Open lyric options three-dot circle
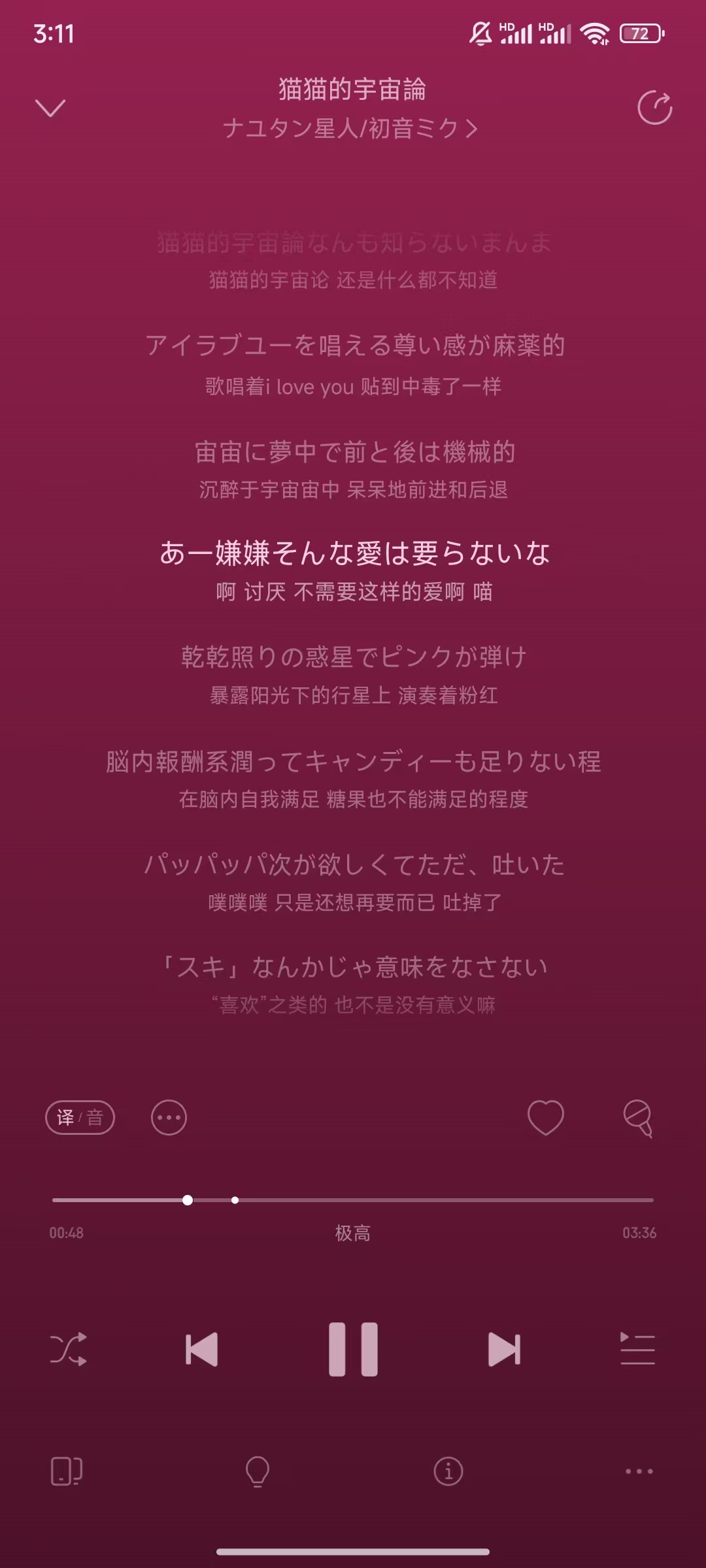Screen dimensions: 706x1568 coord(169,1118)
